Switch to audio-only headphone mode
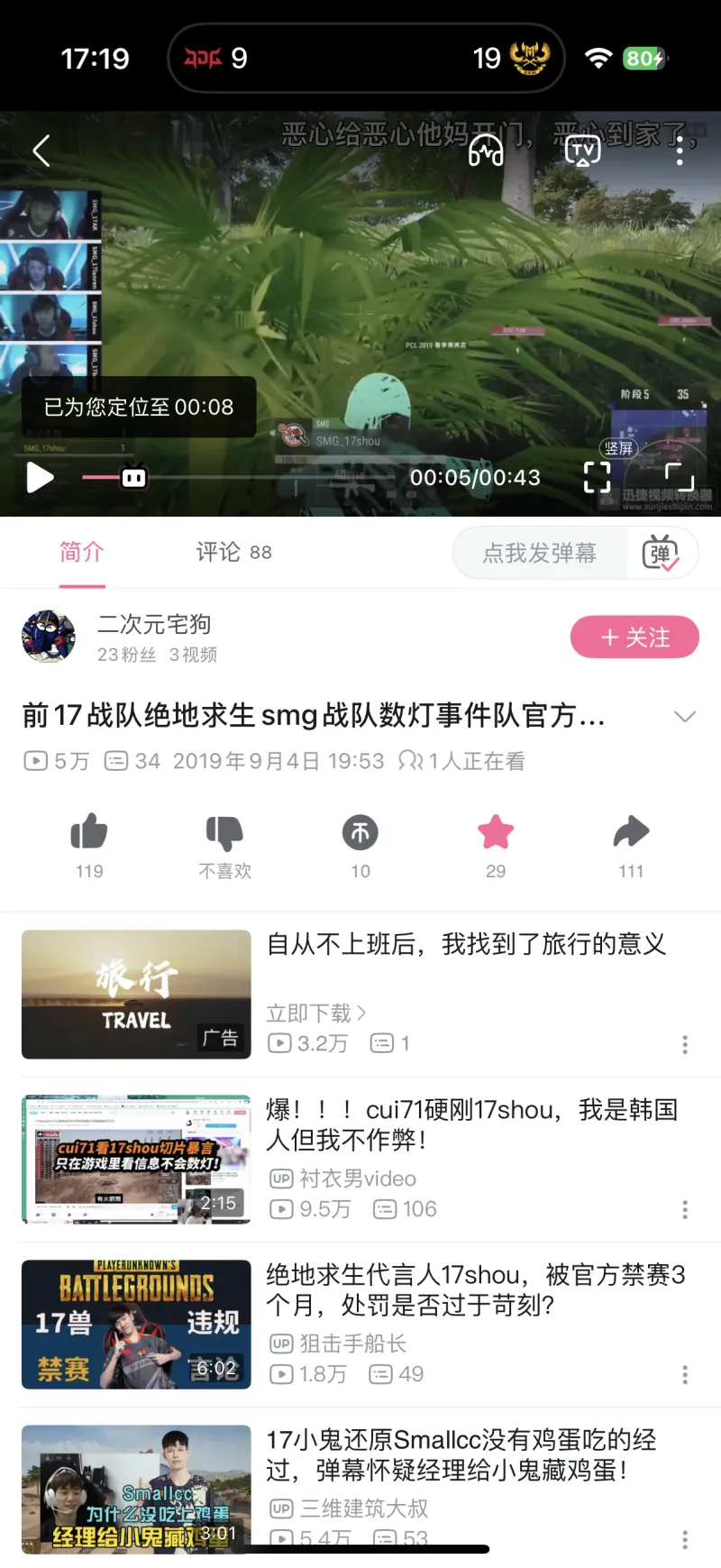Image resolution: width=721 pixels, height=1568 pixels. [x=486, y=151]
